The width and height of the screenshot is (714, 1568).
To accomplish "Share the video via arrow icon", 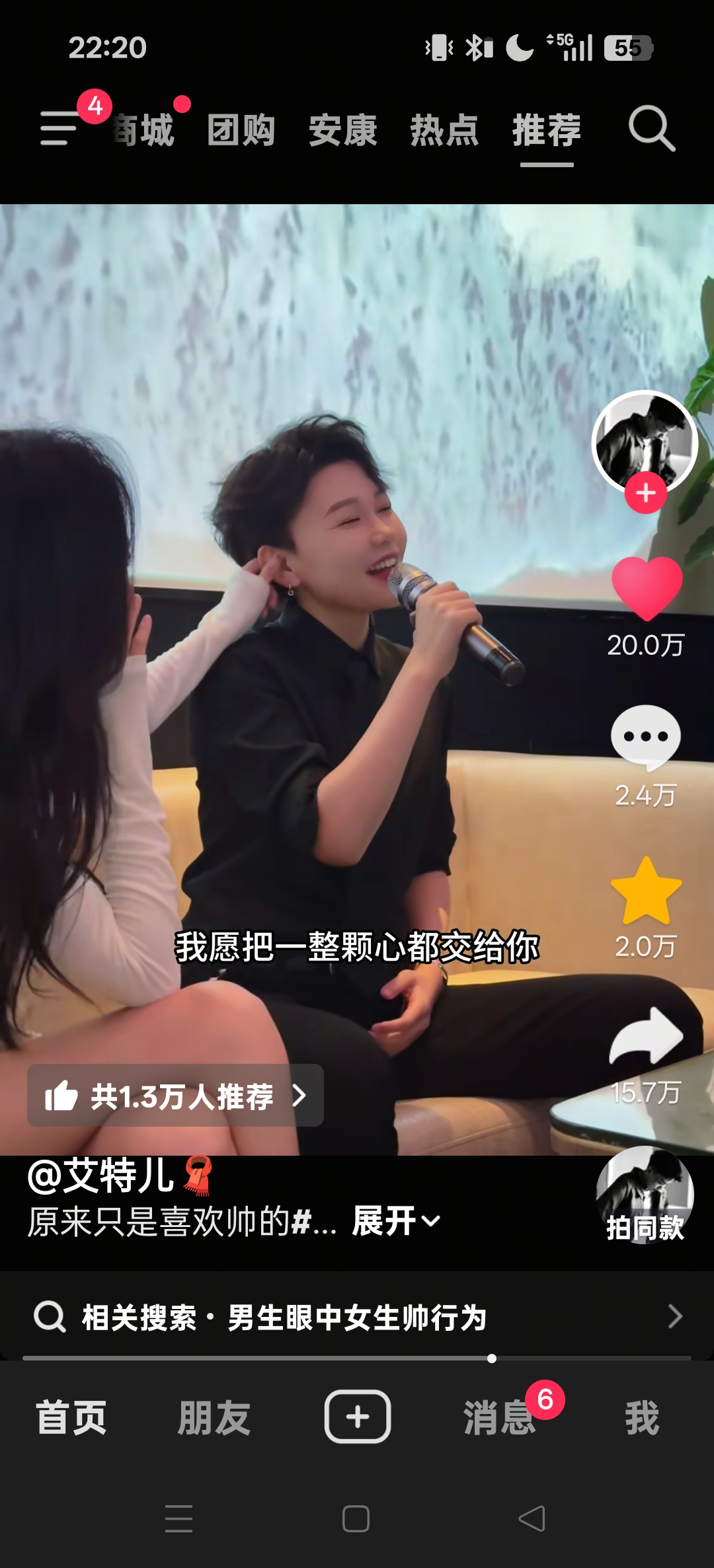I will coord(645,1036).
